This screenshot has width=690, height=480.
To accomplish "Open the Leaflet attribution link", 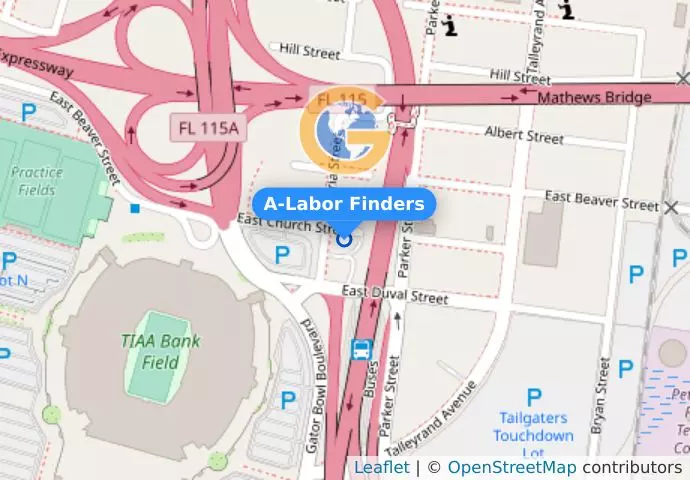I will pyautogui.click(x=381, y=467).
